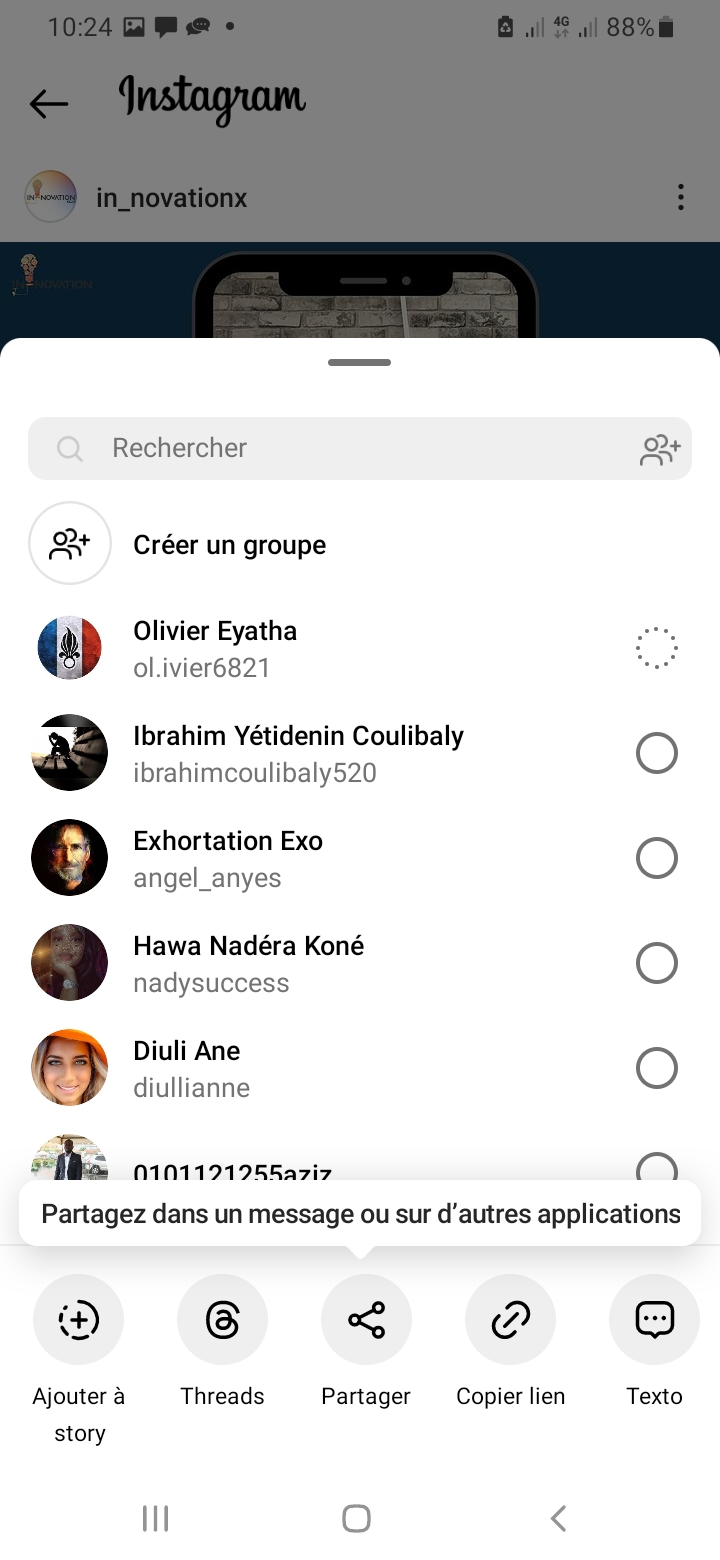This screenshot has width=720, height=1560.
Task: Tap the Rechercher search field
Action: point(340,448)
